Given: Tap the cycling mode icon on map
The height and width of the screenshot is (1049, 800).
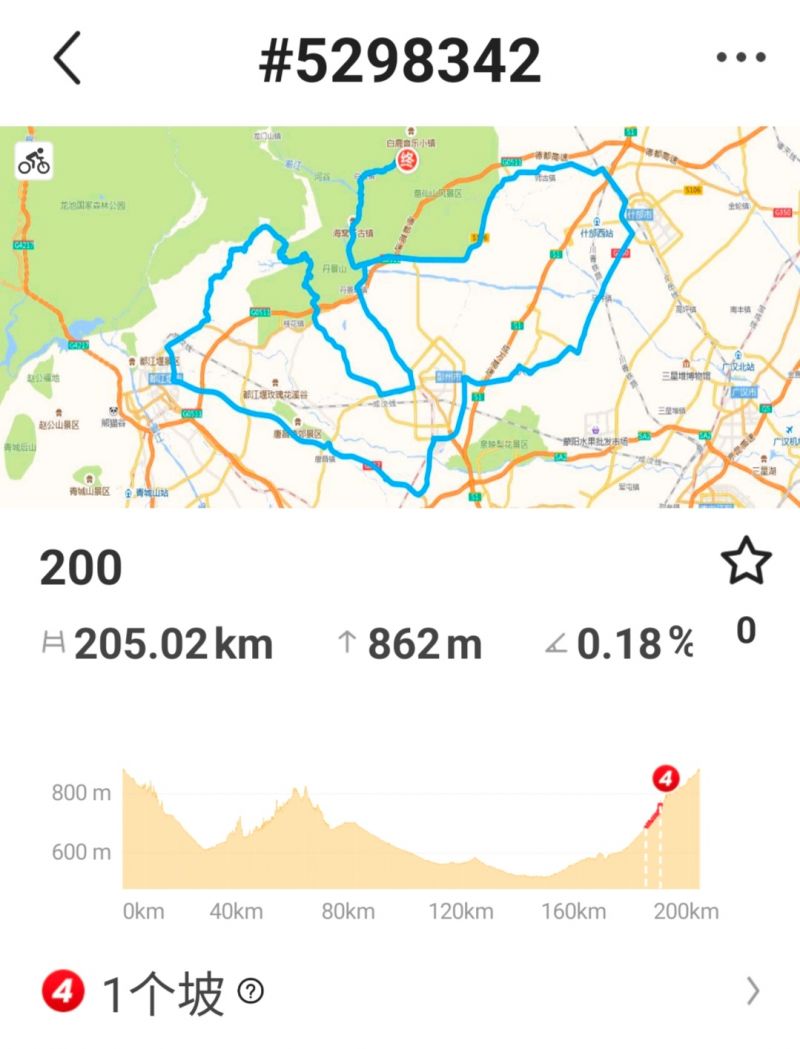Looking at the screenshot, I should click(x=34, y=161).
